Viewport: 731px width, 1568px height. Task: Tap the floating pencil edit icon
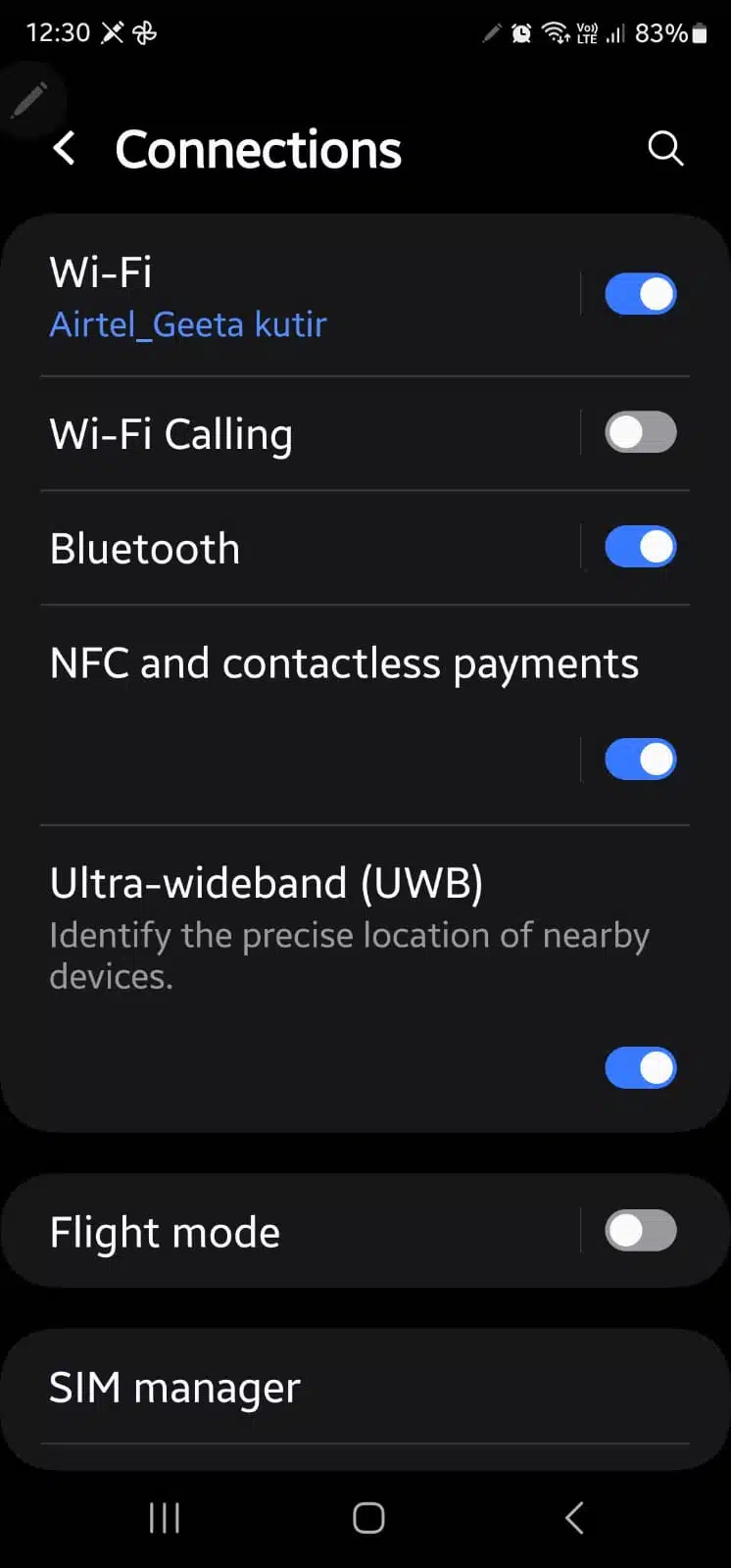(x=29, y=99)
